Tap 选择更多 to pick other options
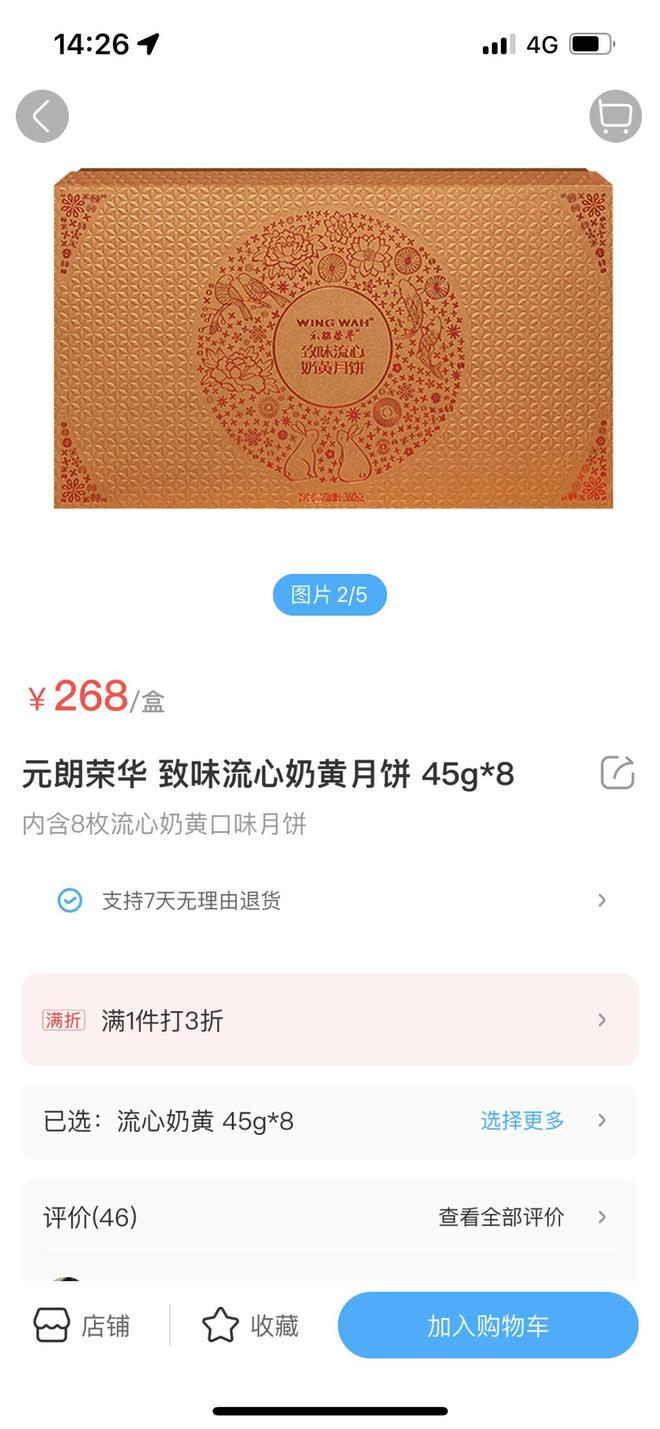This screenshot has width=660, height=1429. click(523, 1120)
